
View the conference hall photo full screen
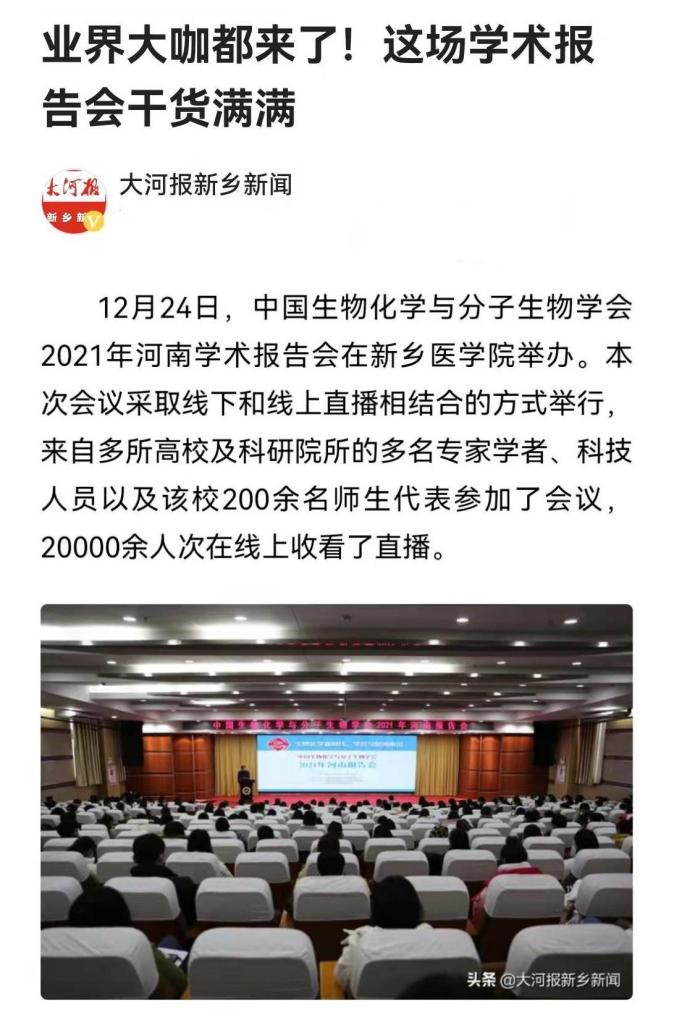(x=336, y=800)
